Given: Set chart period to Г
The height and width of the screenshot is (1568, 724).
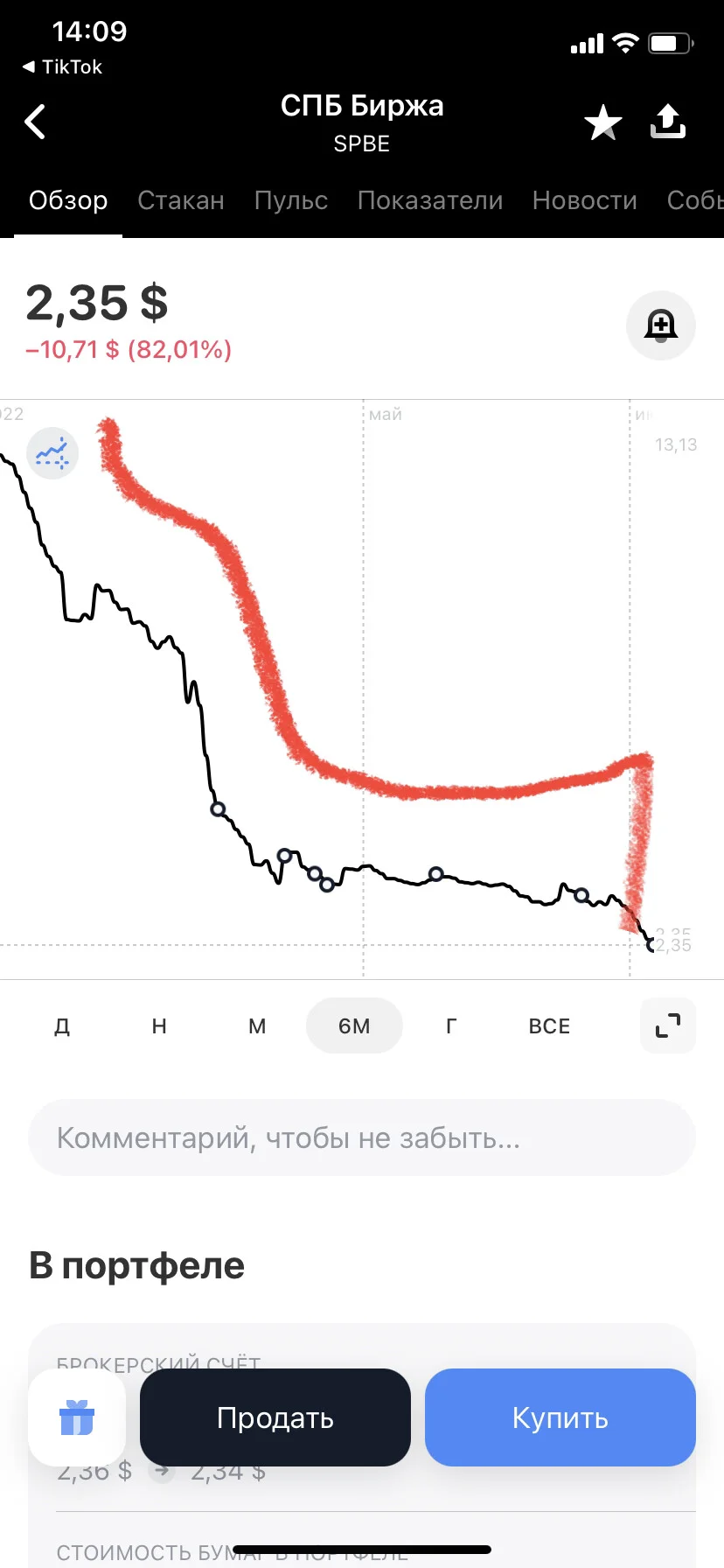Looking at the screenshot, I should (451, 1025).
